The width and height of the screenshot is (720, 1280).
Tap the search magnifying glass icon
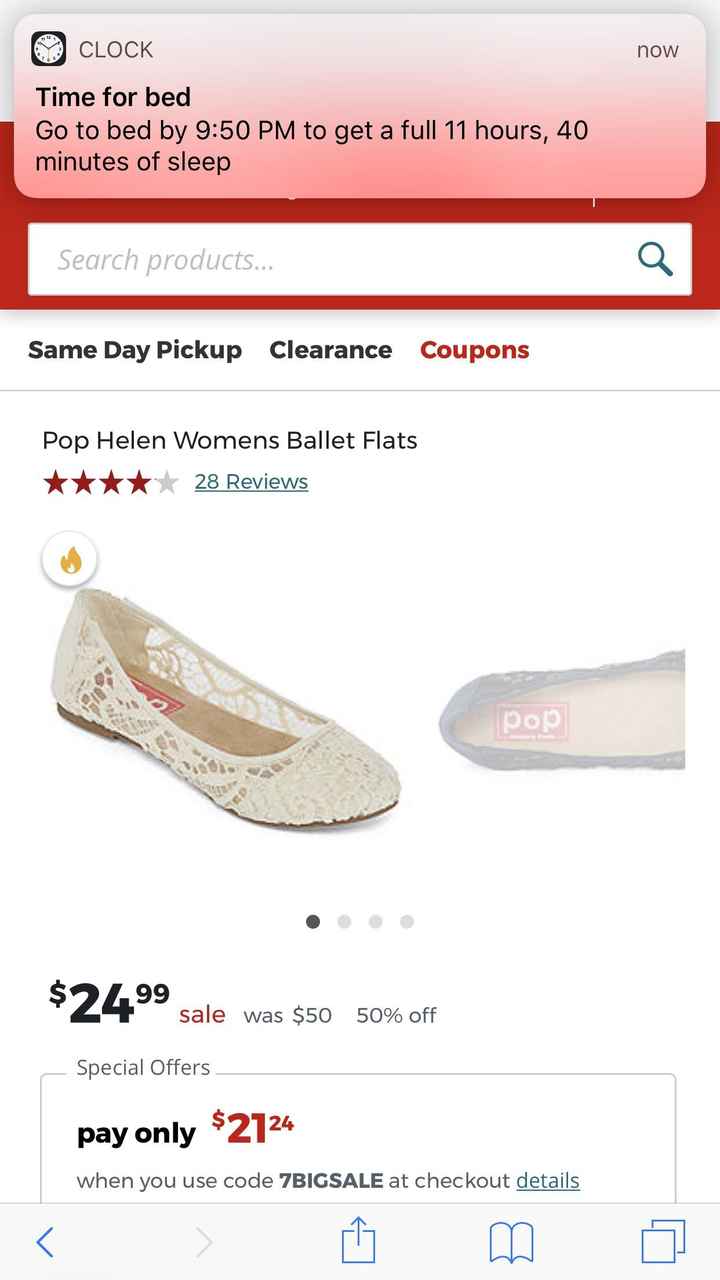click(x=655, y=259)
